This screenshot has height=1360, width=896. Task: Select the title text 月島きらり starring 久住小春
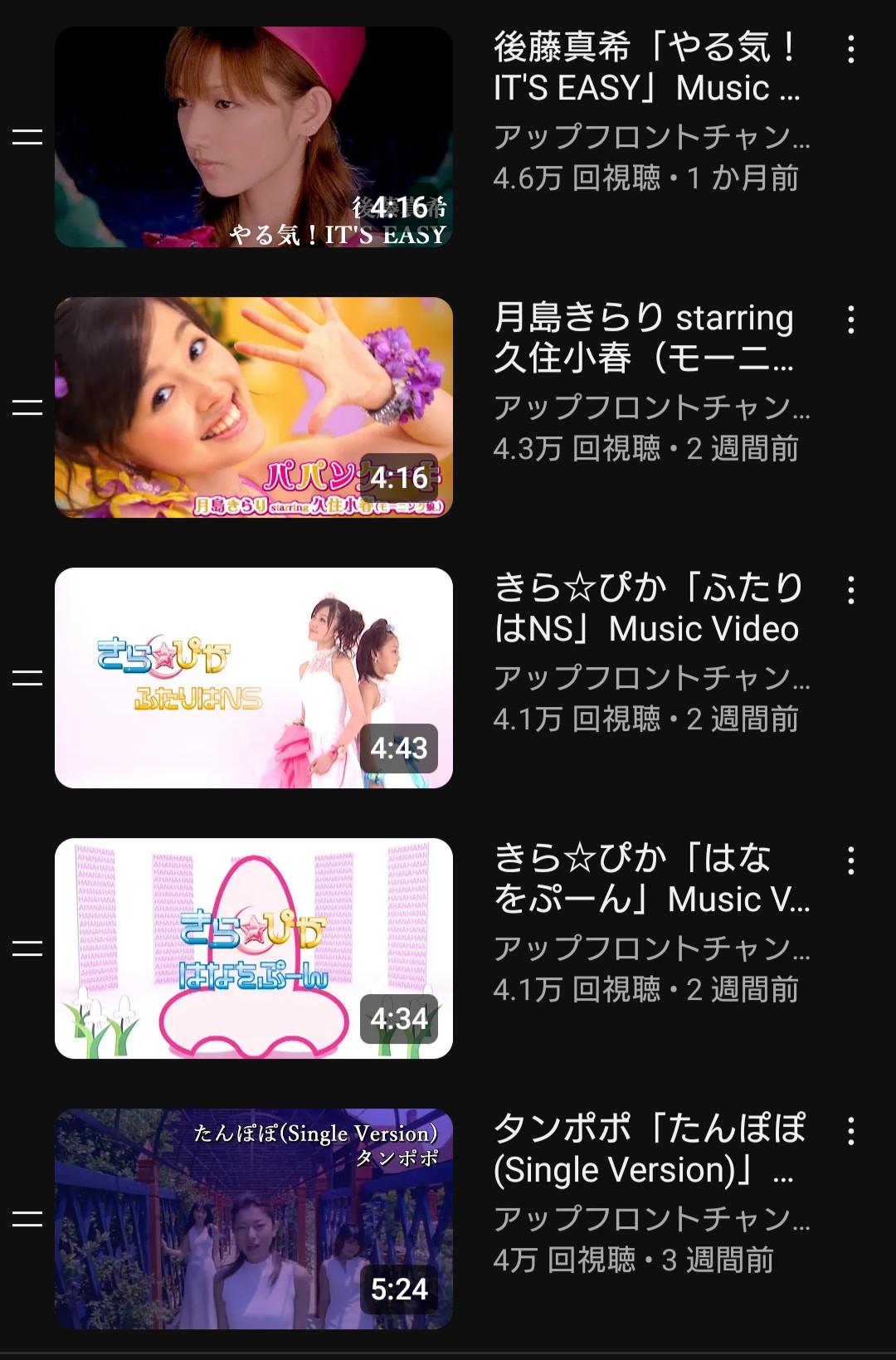coord(644,338)
